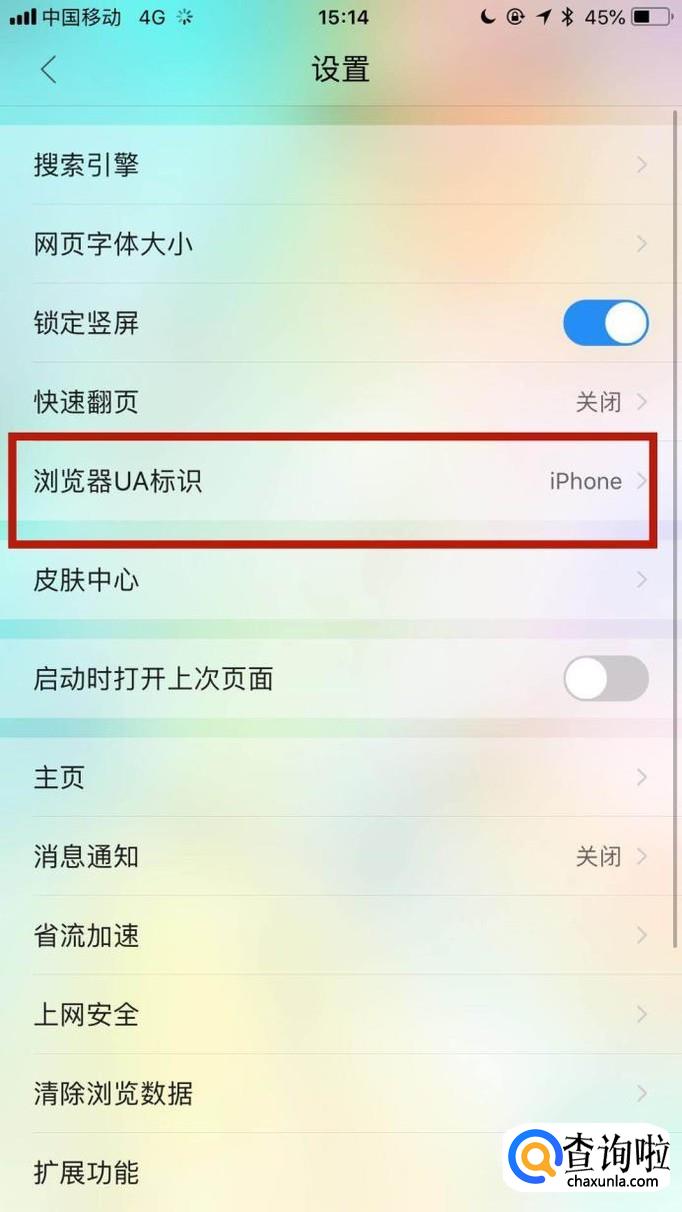Open 皮肤中心
Image resolution: width=682 pixels, height=1212 pixels.
pos(340,580)
